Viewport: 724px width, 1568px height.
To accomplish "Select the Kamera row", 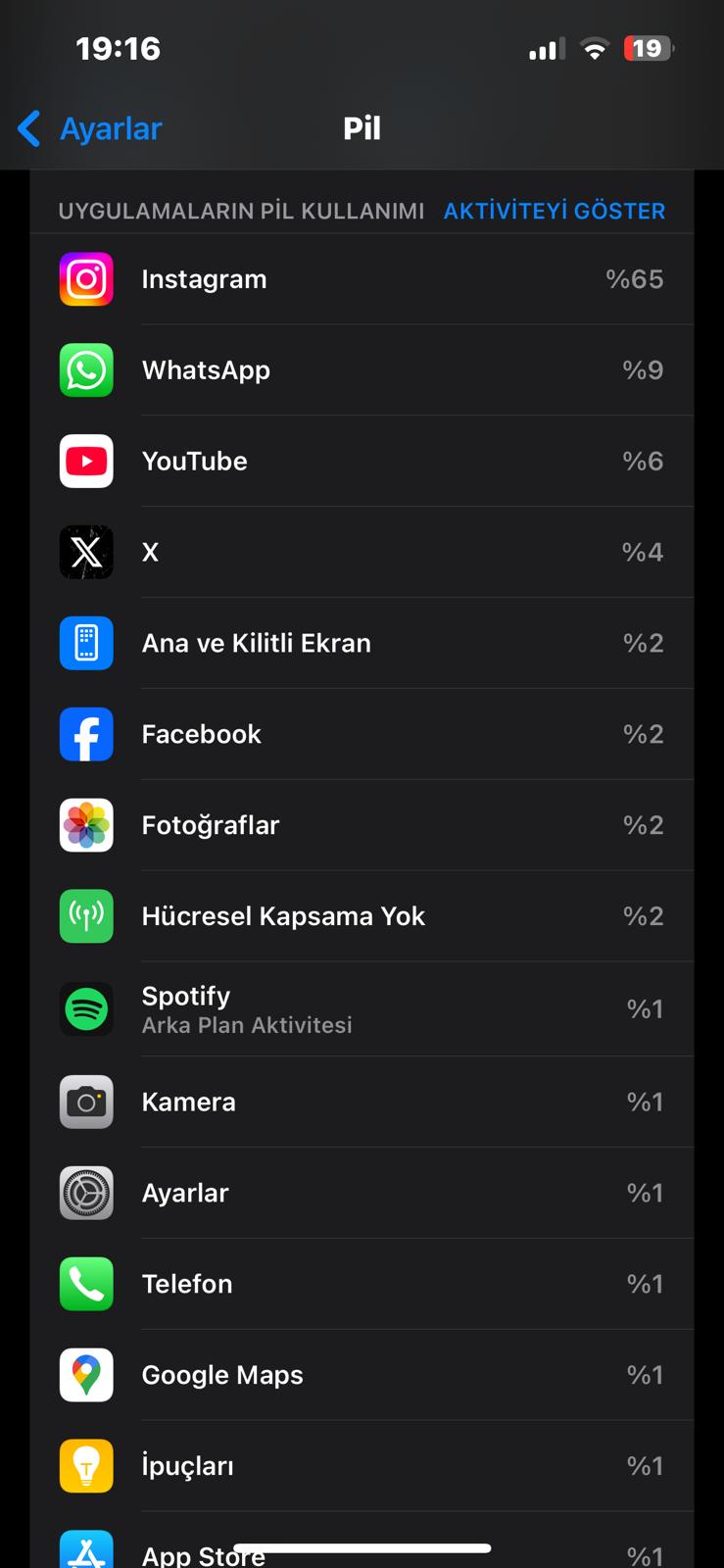I will (x=362, y=1102).
